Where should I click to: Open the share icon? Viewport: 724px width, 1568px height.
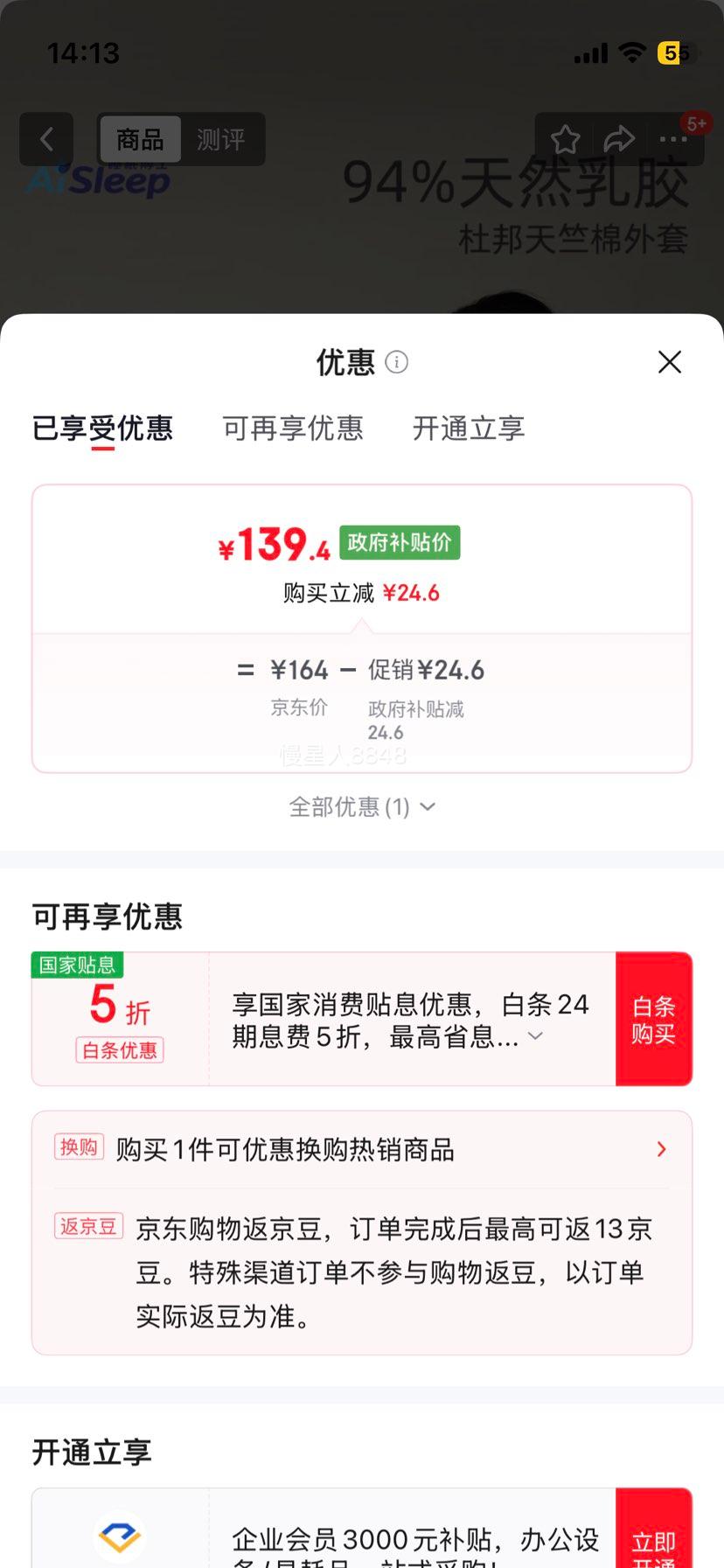click(620, 139)
